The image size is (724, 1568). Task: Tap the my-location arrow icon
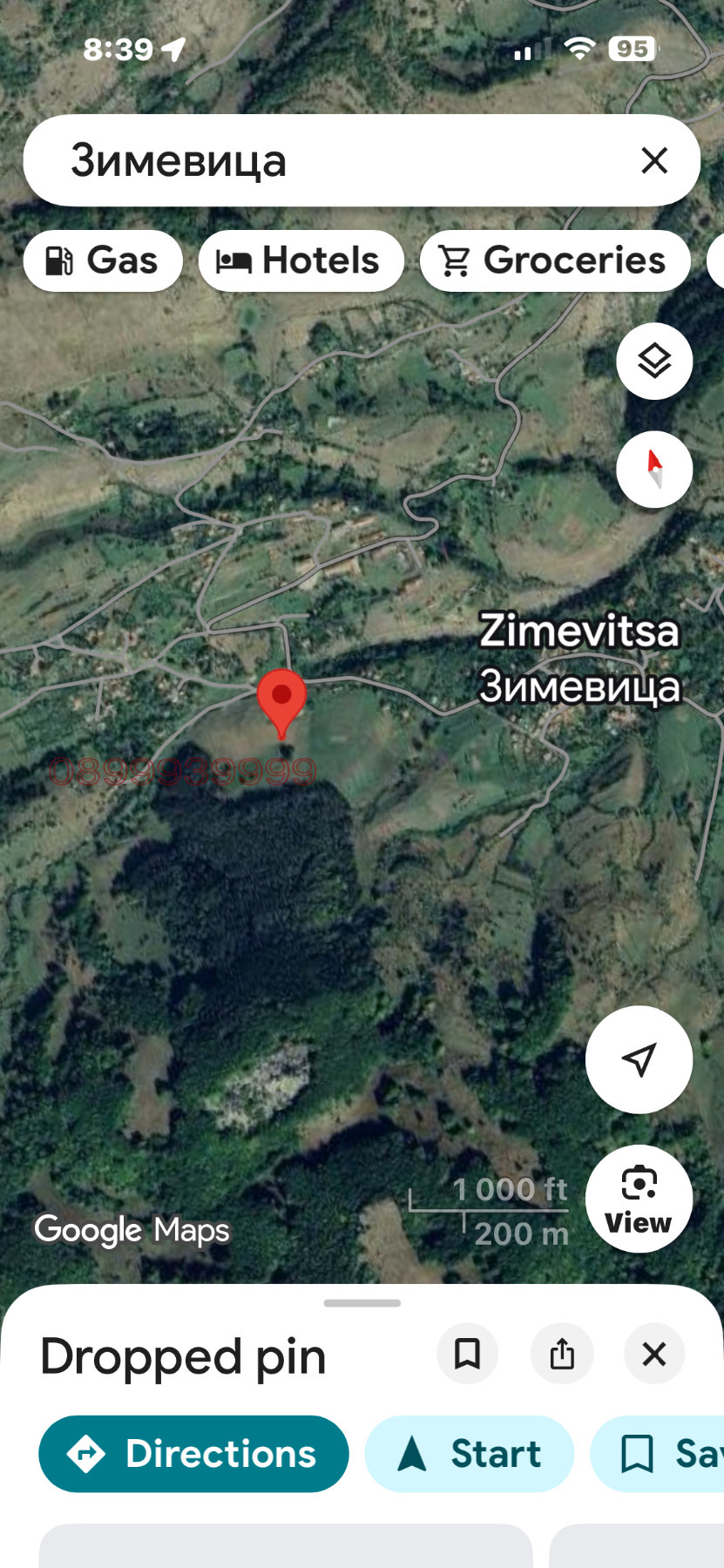[639, 1059]
